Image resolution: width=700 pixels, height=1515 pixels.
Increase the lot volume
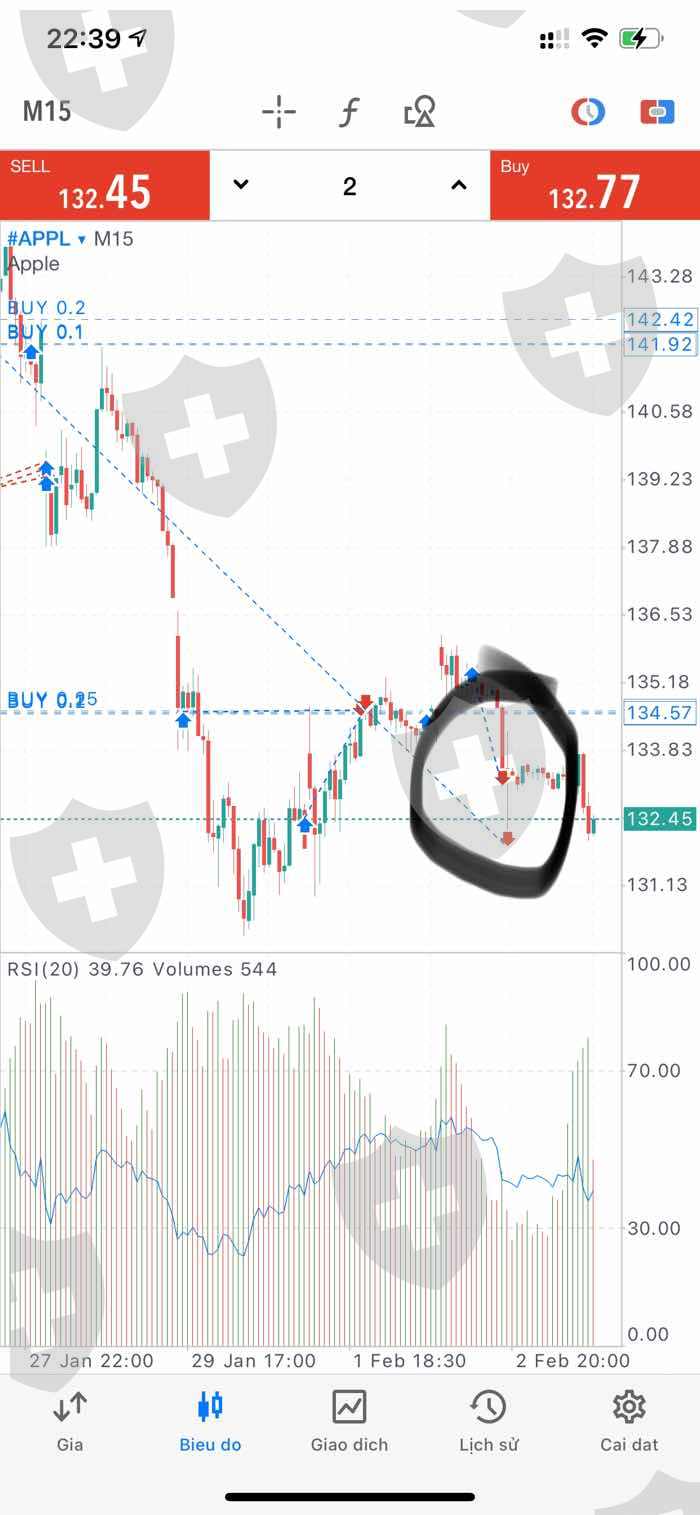458,185
